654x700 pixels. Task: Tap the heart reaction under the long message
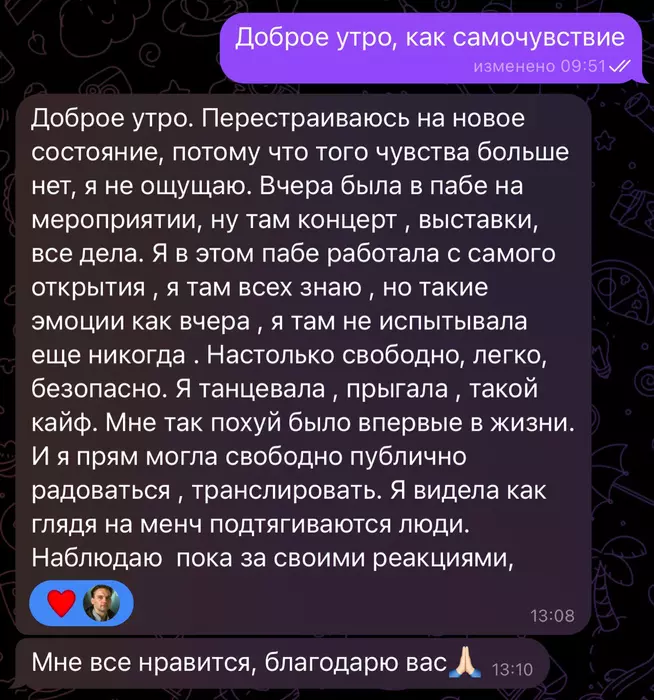pyautogui.click(x=62, y=602)
